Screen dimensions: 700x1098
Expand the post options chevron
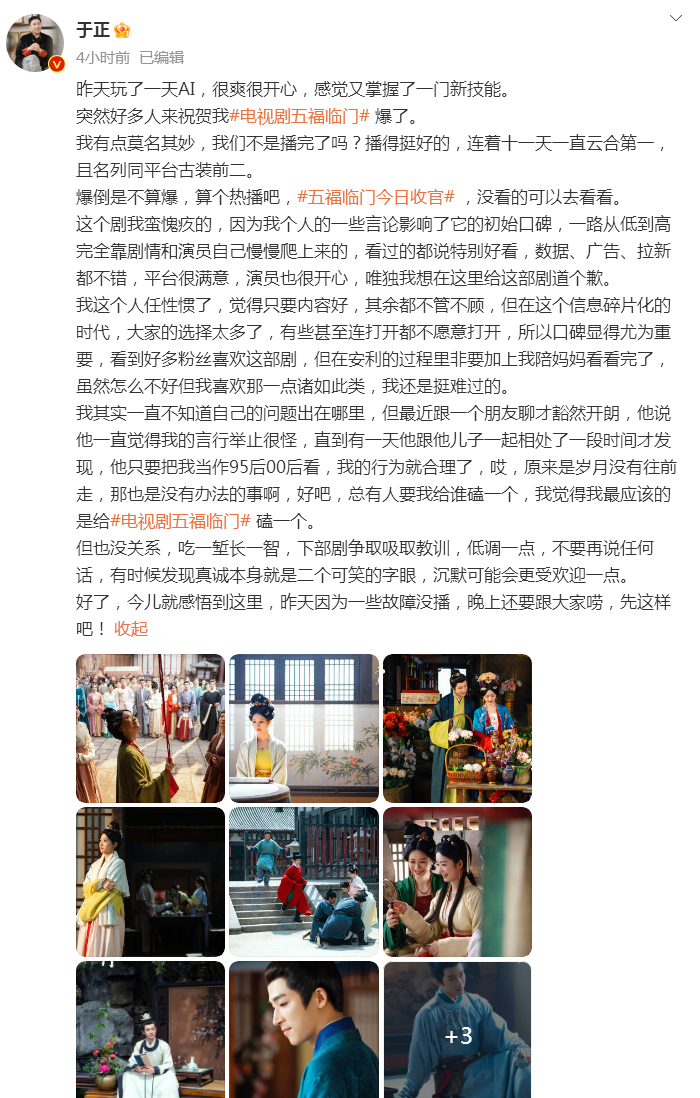pyautogui.click(x=677, y=18)
